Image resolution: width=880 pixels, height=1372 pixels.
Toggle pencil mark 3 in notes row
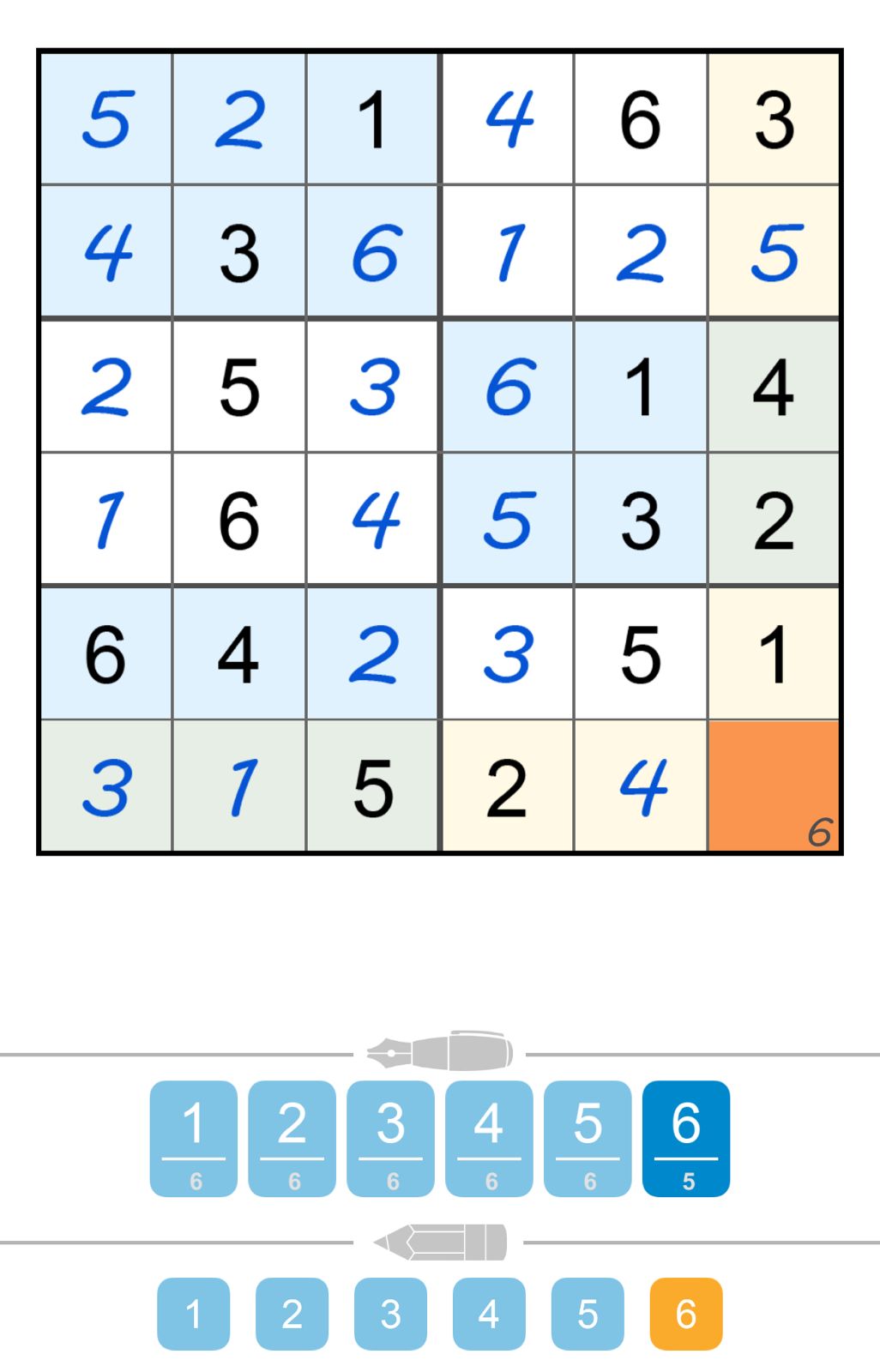pyautogui.click(x=389, y=1313)
